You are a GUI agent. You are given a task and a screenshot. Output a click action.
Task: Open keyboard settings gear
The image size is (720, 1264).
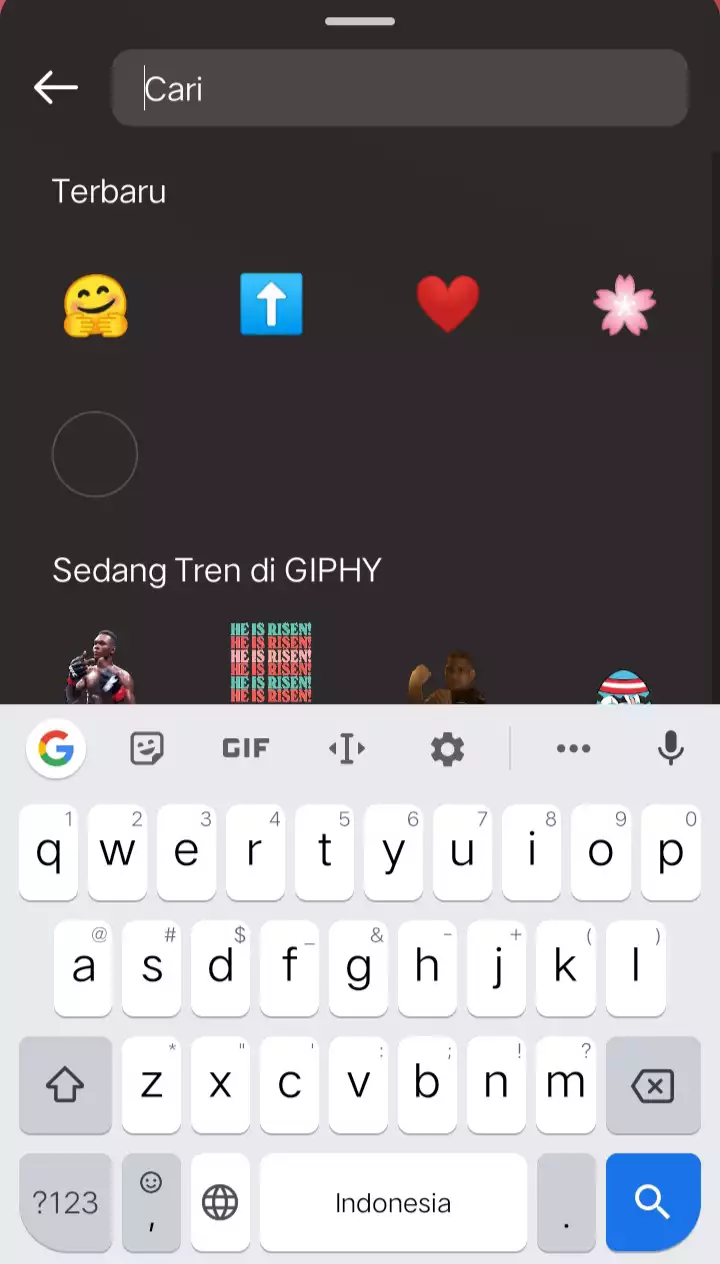click(x=447, y=748)
